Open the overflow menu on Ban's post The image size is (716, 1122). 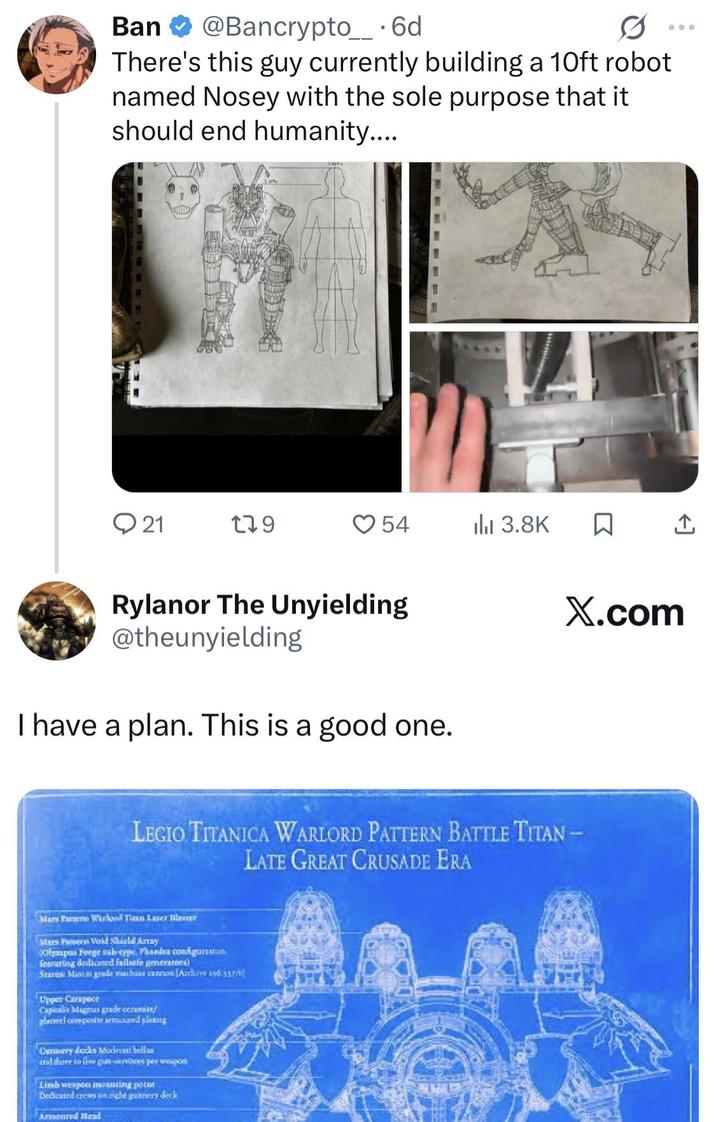[681, 27]
